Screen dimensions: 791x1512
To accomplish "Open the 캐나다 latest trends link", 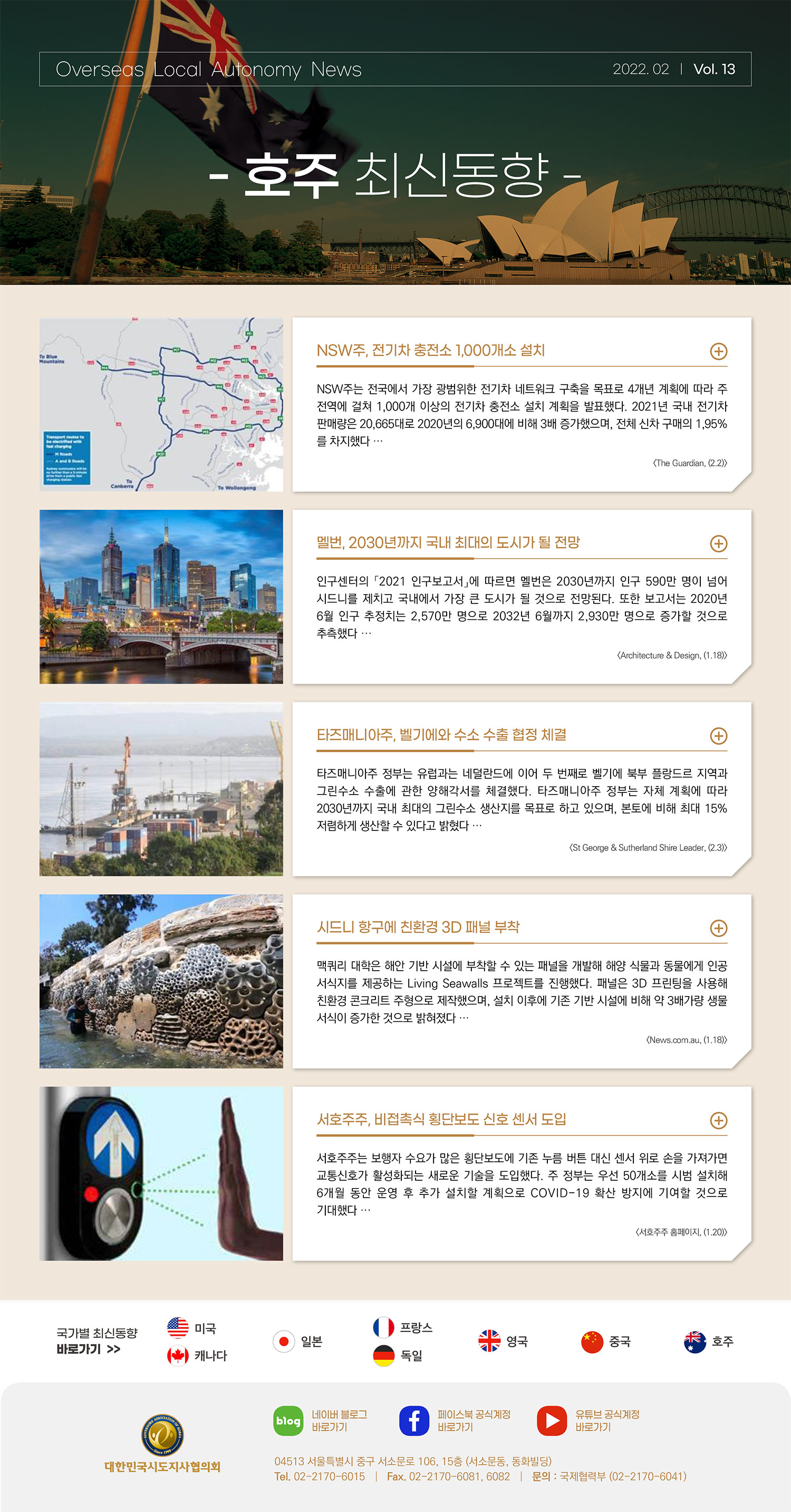I will point(197,1355).
